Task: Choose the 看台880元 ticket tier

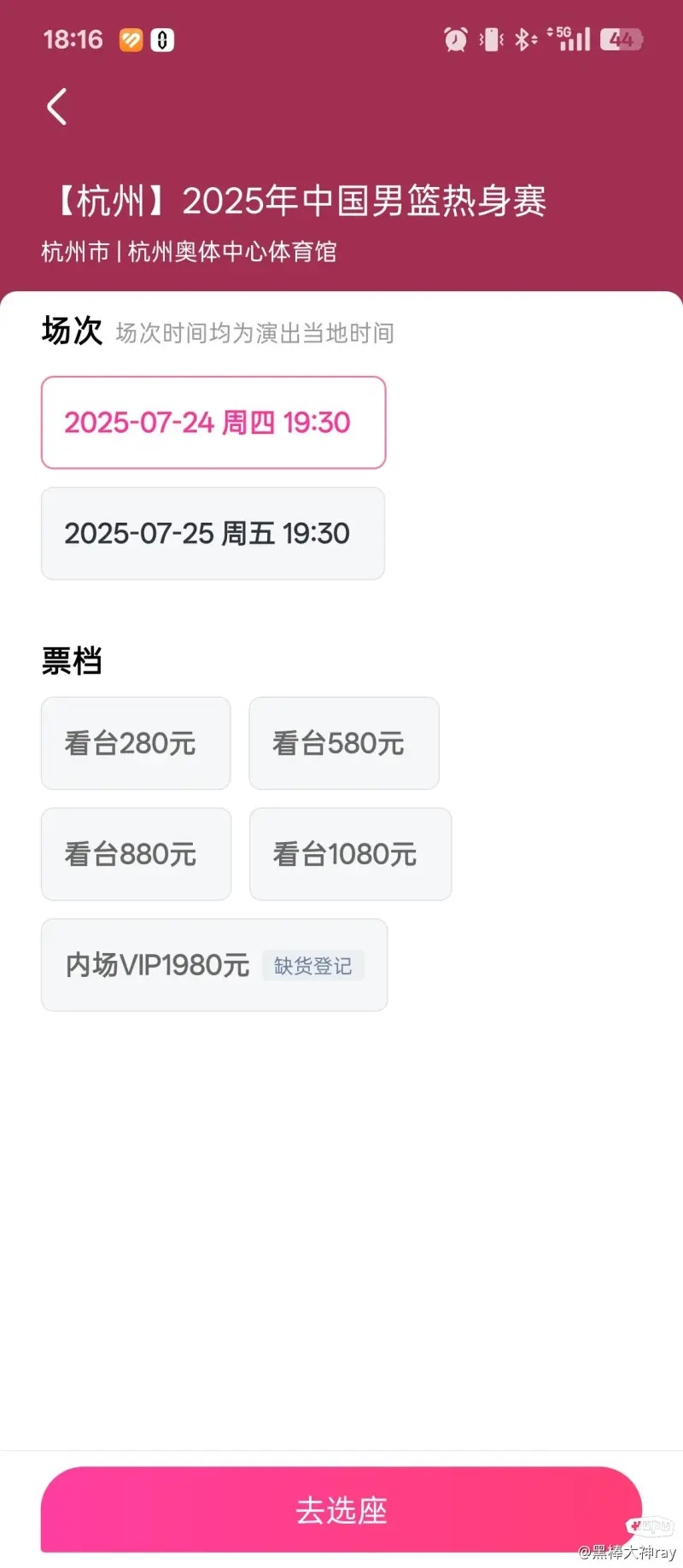Action: coord(136,854)
